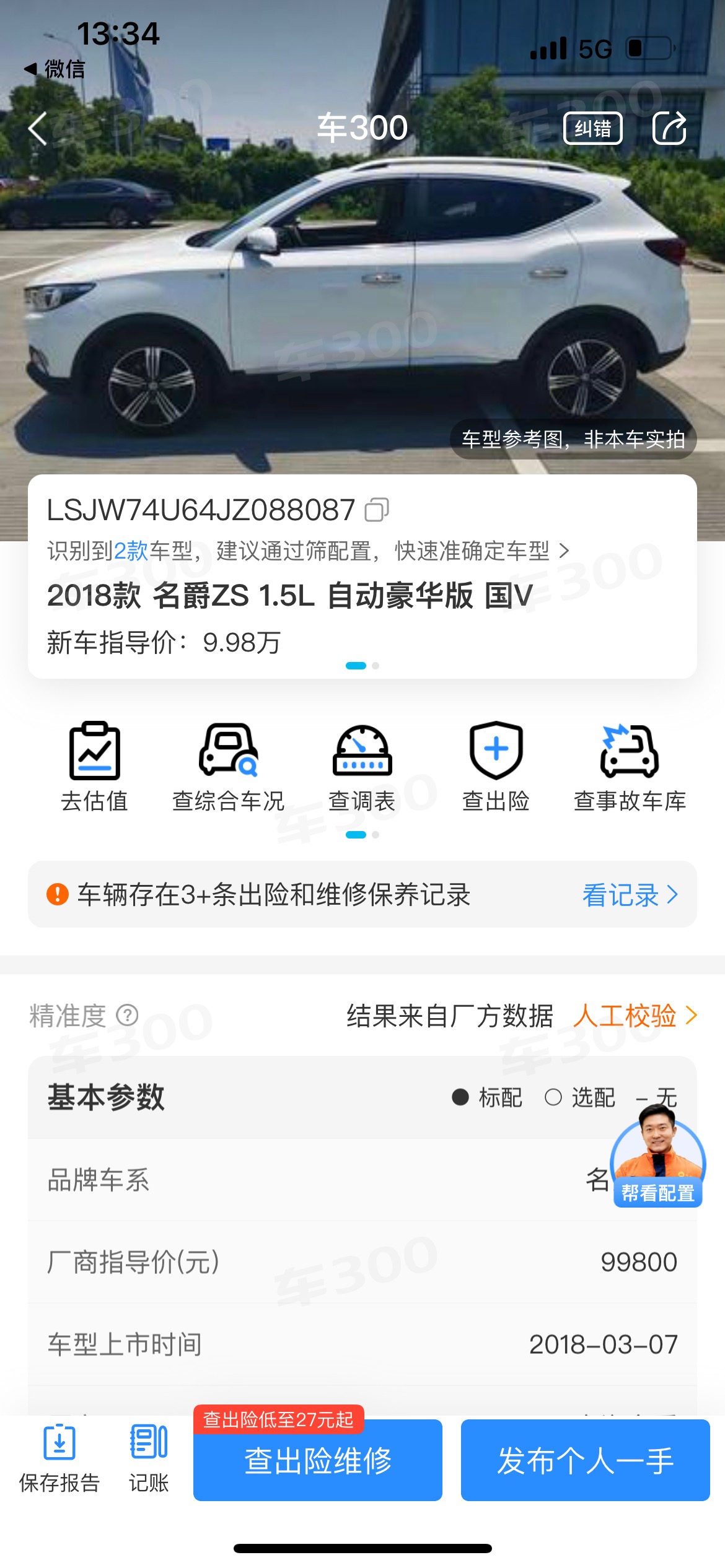Tap 人工校验 manual verification
The image size is (725, 1568).
(x=635, y=1016)
